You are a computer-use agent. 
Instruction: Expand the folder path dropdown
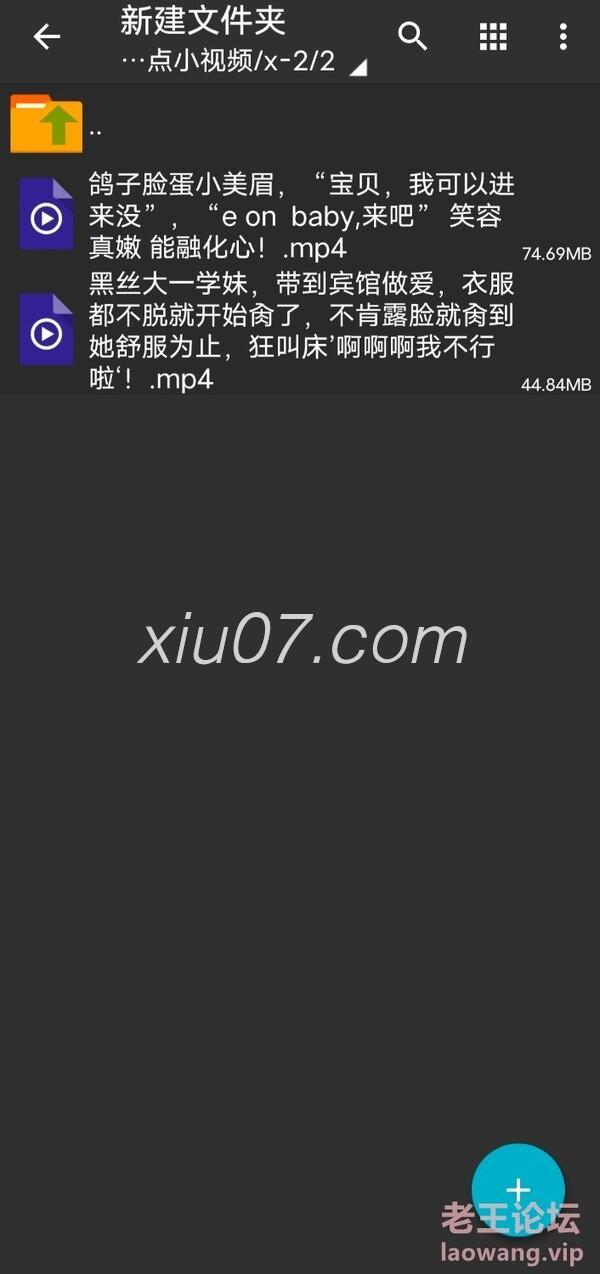tap(357, 67)
